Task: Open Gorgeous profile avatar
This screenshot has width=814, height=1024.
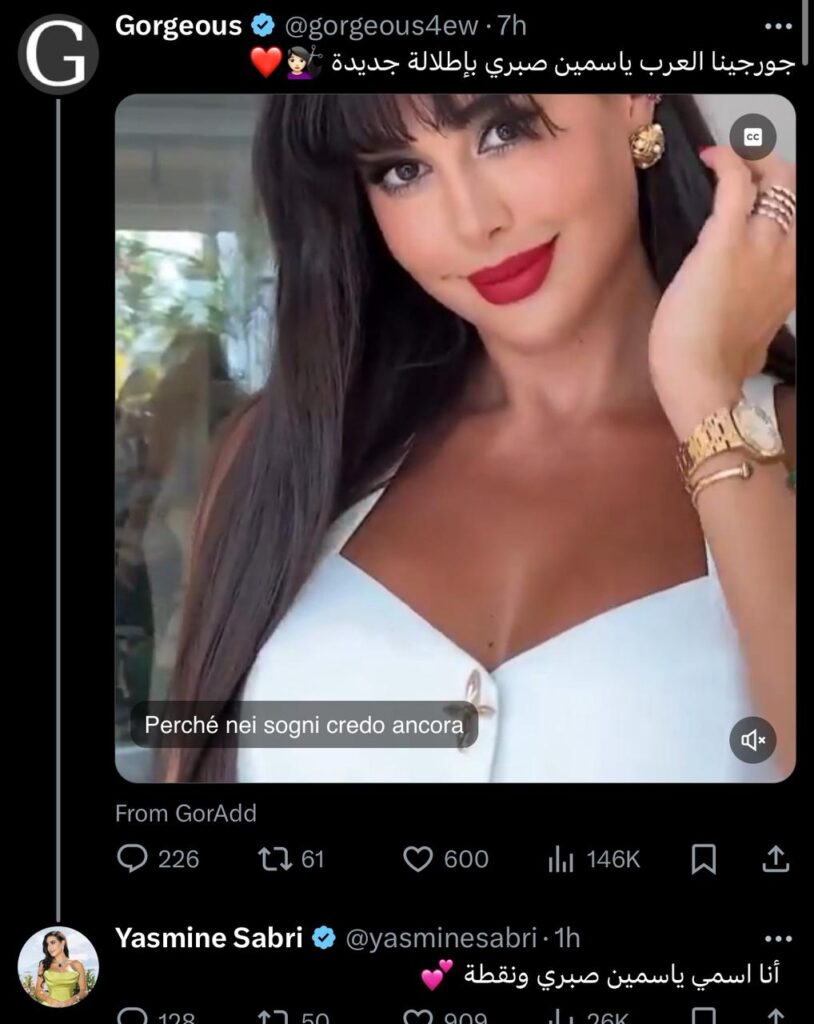Action: click(x=58, y=54)
